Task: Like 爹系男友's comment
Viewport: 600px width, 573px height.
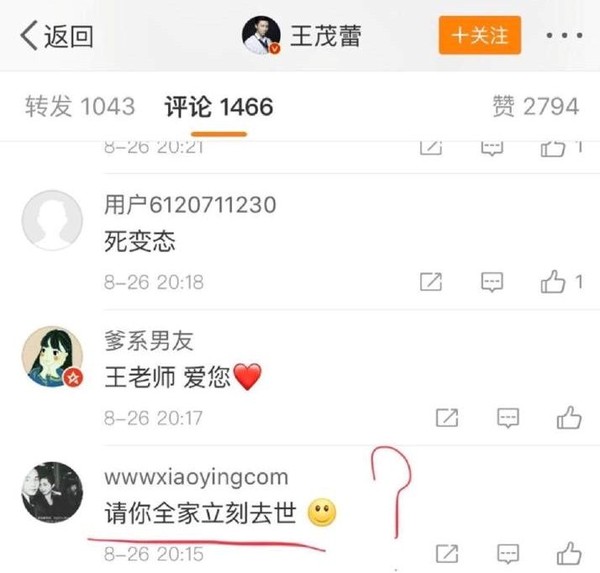Action: 569,416
